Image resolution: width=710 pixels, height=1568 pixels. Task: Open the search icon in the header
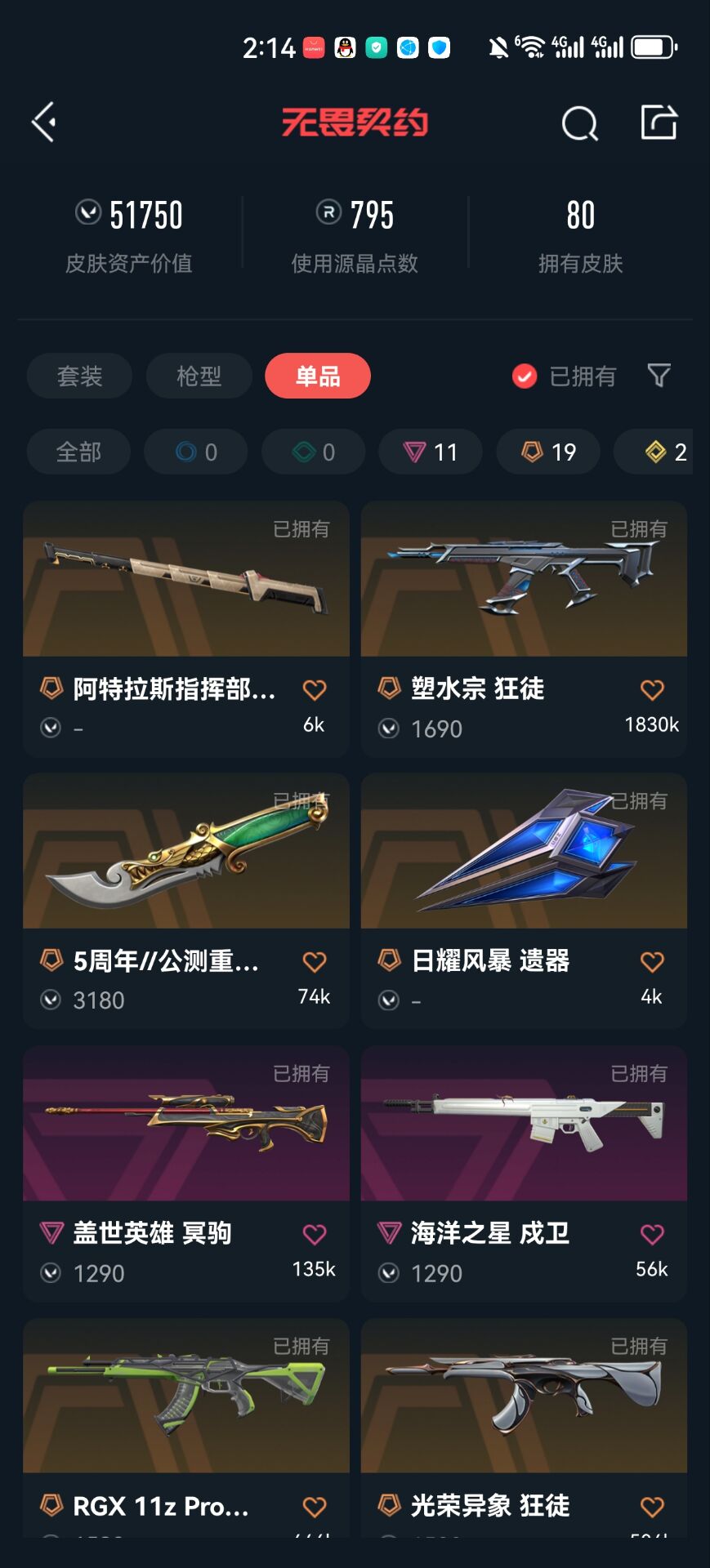[x=579, y=124]
